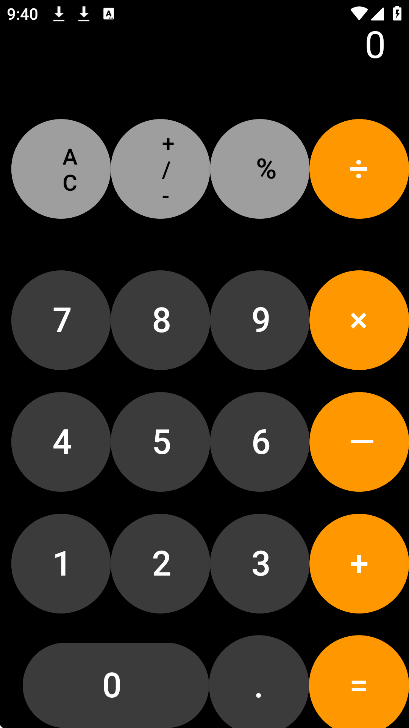The height and width of the screenshot is (728, 409).
Task: Select the division operator
Action: [x=359, y=169]
